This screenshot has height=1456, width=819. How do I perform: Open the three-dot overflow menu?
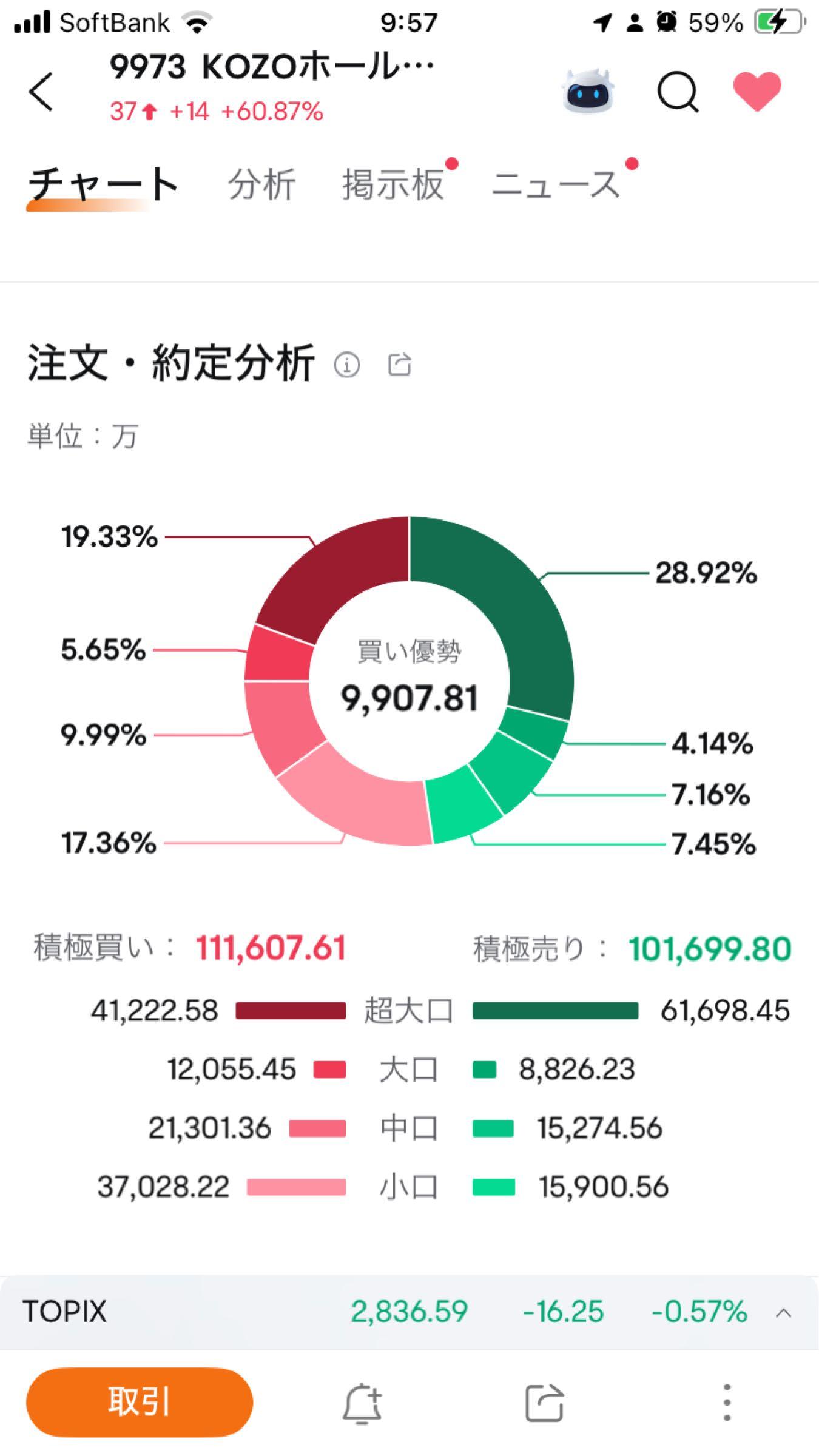pyautogui.click(x=727, y=1403)
